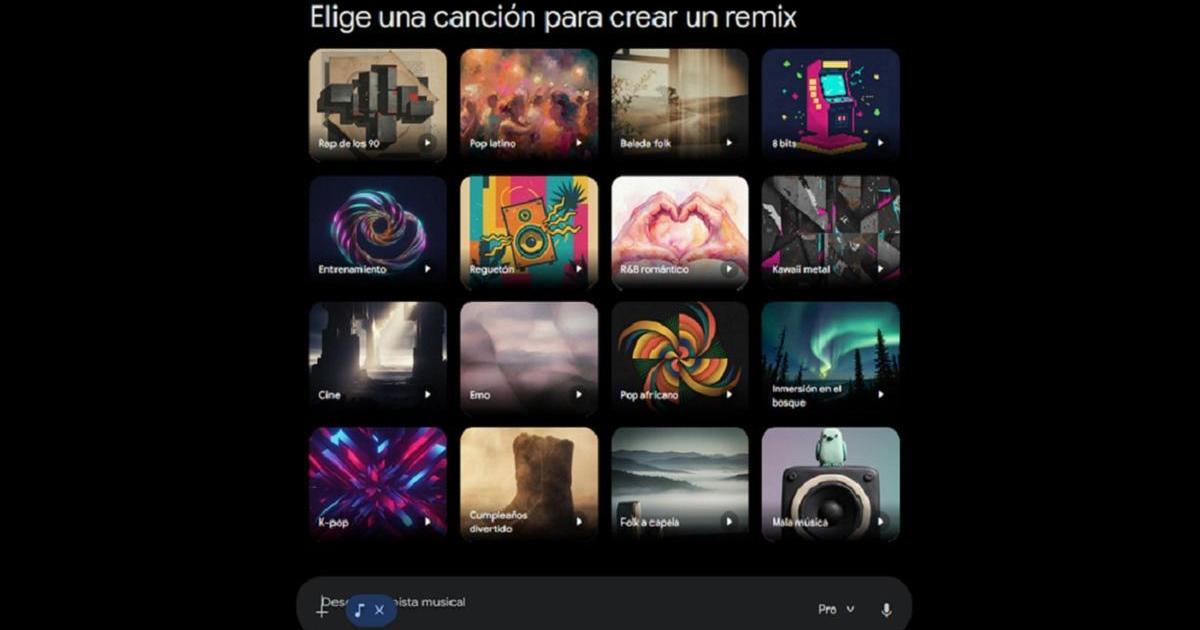Image resolution: width=1200 pixels, height=630 pixels.
Task: Open the K-pop song tile
Action: (x=377, y=480)
